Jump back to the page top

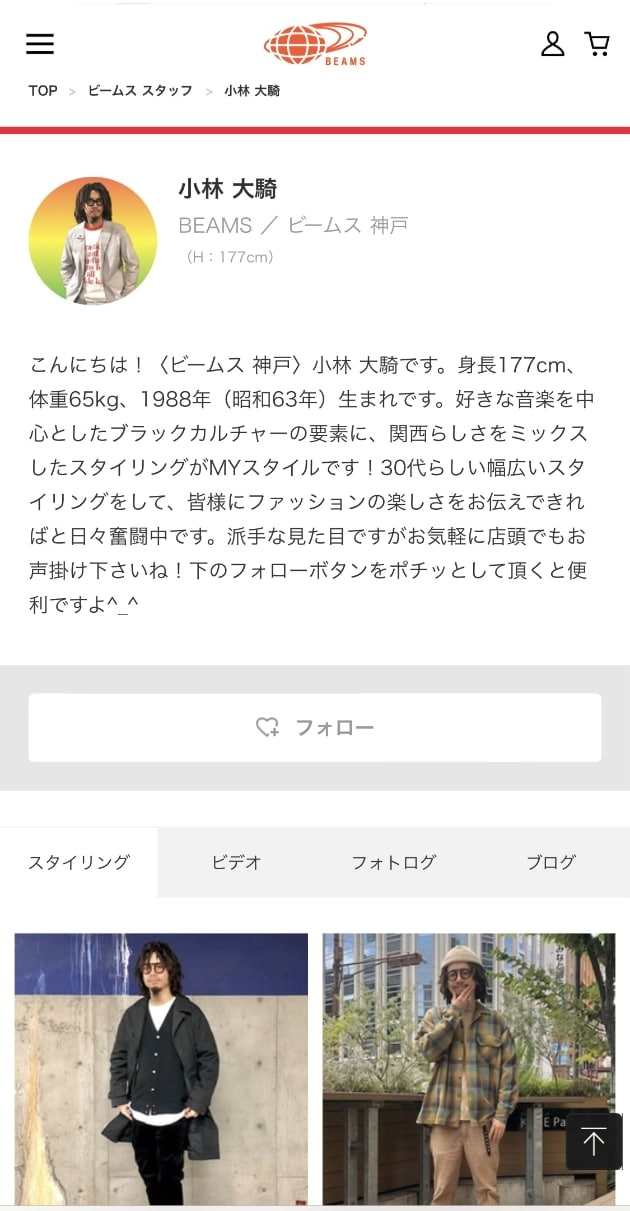click(594, 1142)
